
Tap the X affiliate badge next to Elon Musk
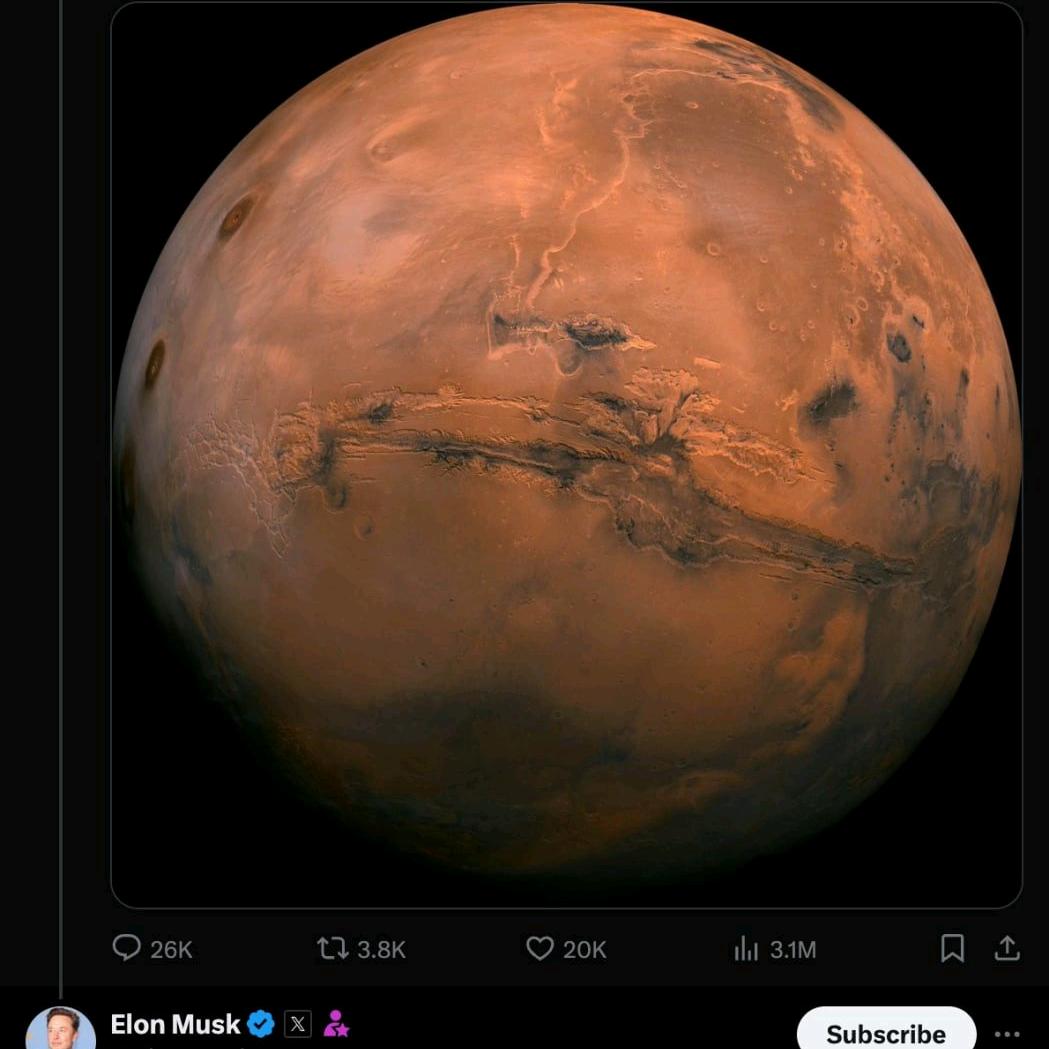(298, 1024)
